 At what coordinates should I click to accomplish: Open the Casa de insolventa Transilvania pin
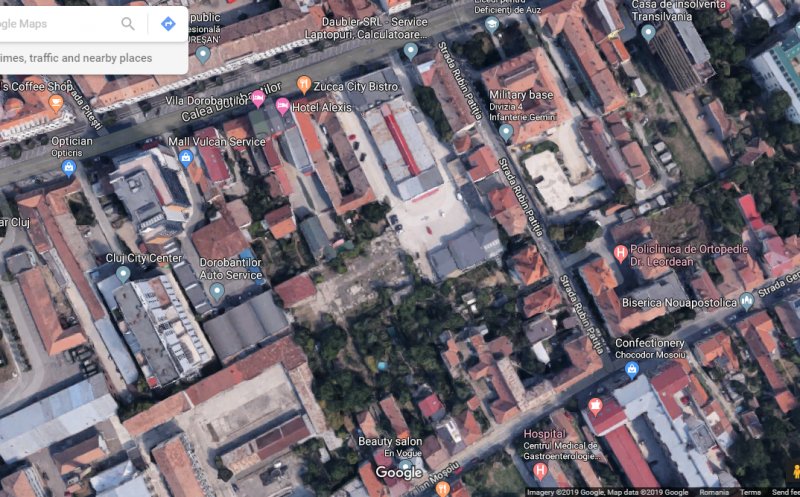[x=648, y=32]
